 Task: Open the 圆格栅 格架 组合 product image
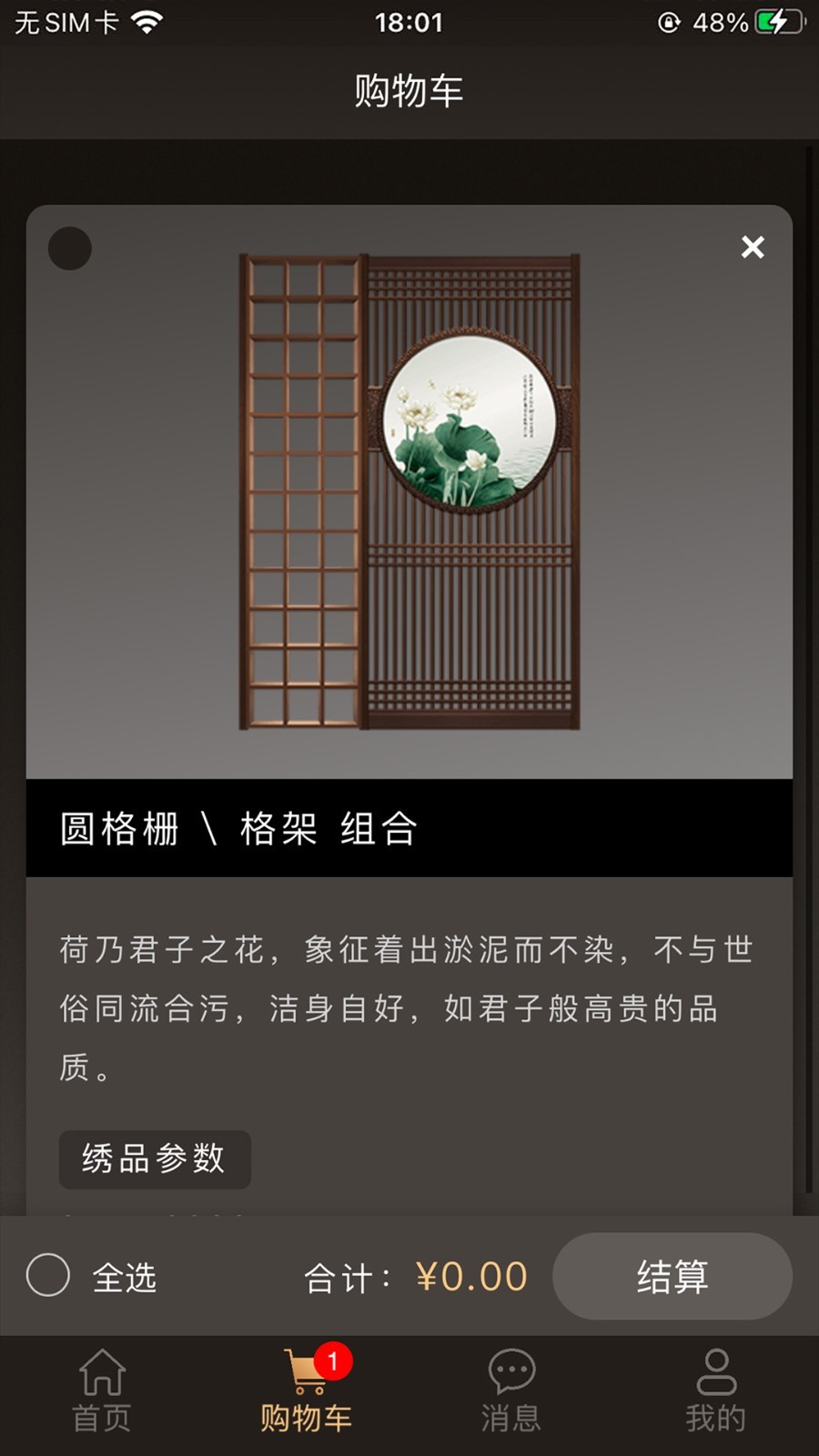(x=409, y=491)
